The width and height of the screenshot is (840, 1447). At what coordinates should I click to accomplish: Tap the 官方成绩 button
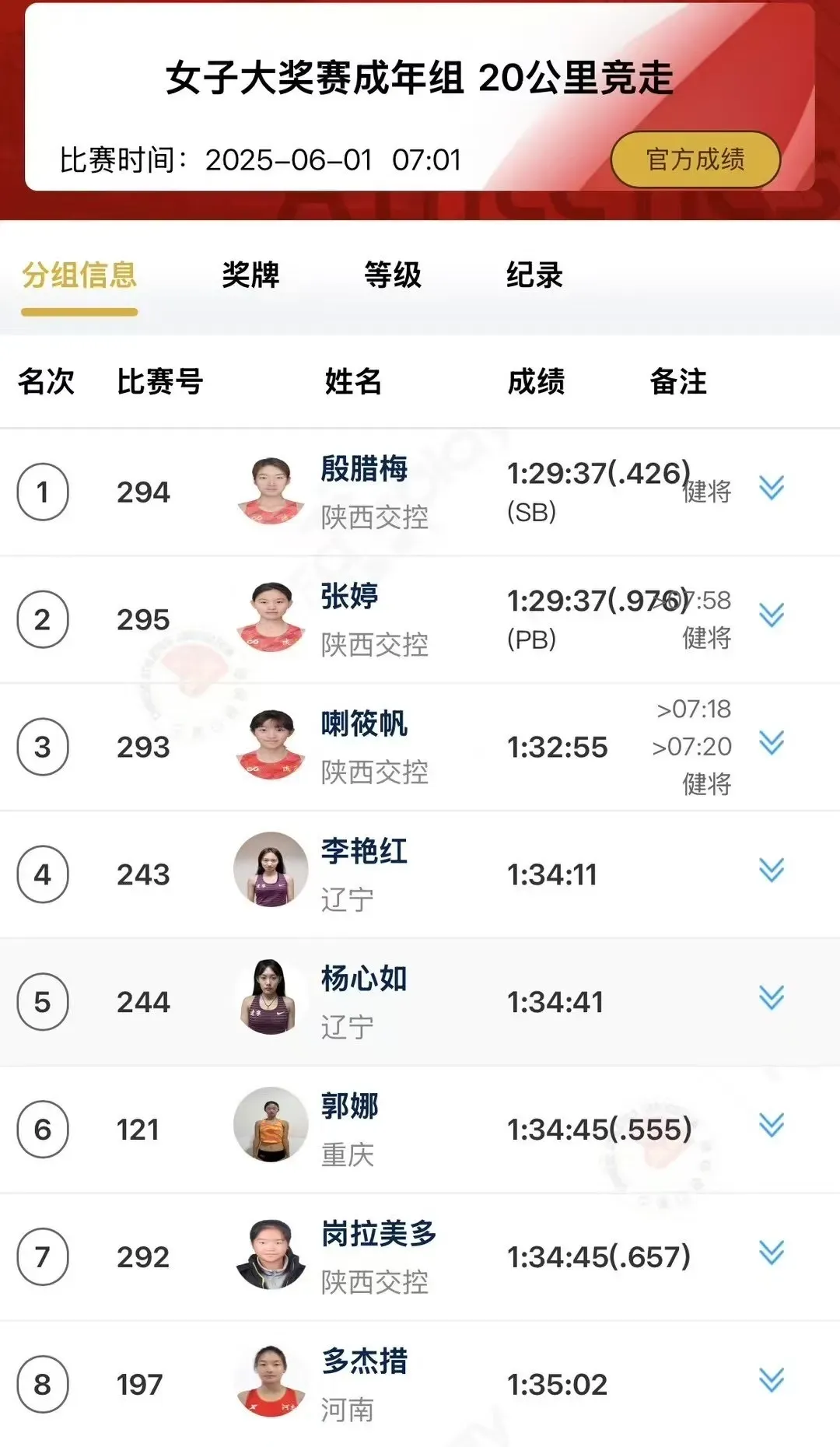click(x=695, y=159)
